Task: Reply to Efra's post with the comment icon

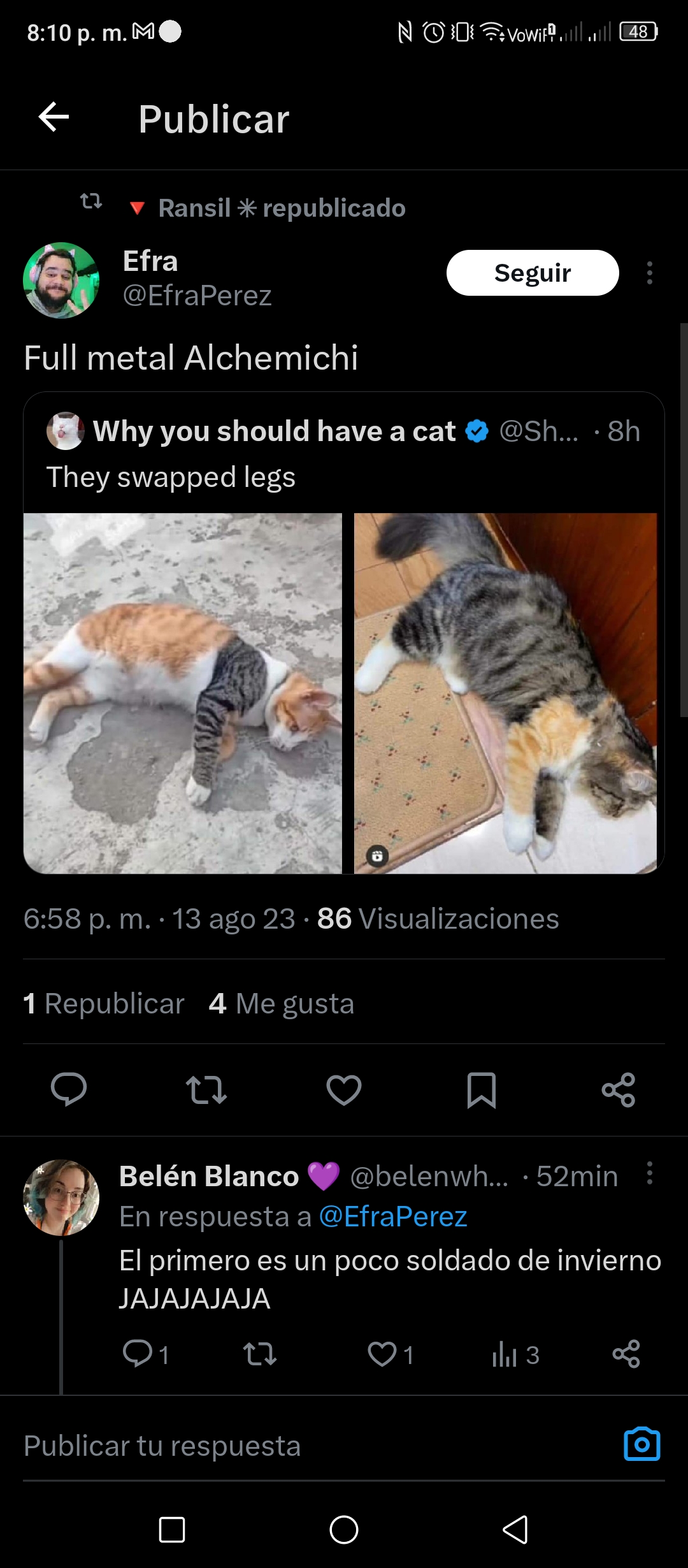Action: pos(69,1089)
